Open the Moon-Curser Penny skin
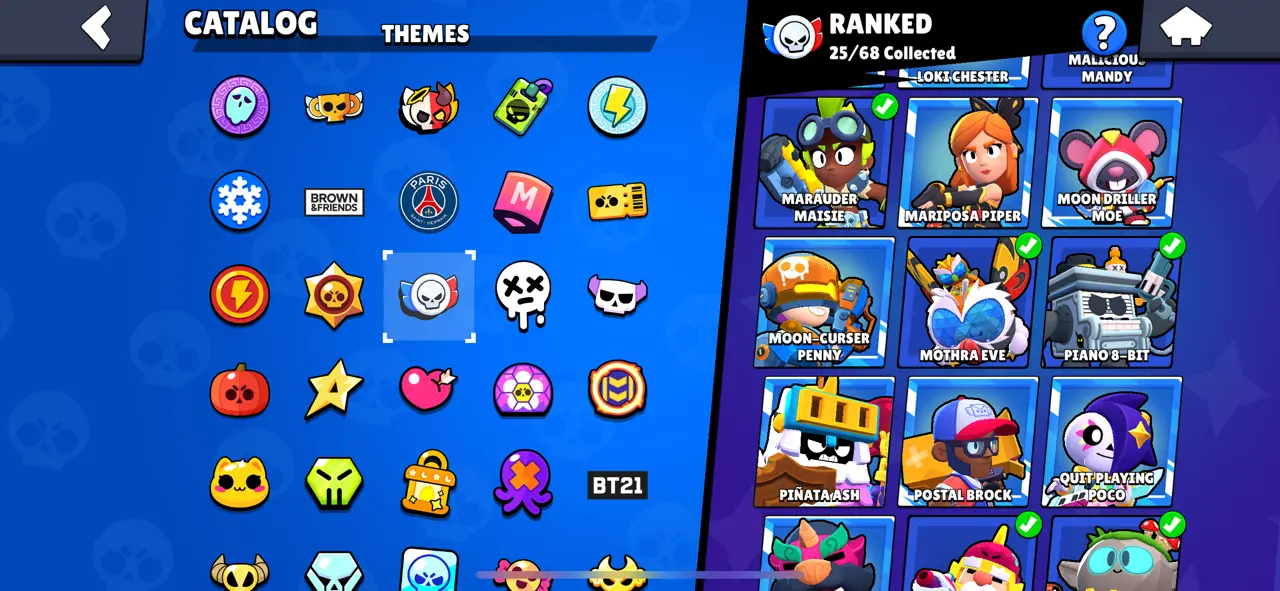Viewport: 1280px width, 591px height. click(x=824, y=301)
